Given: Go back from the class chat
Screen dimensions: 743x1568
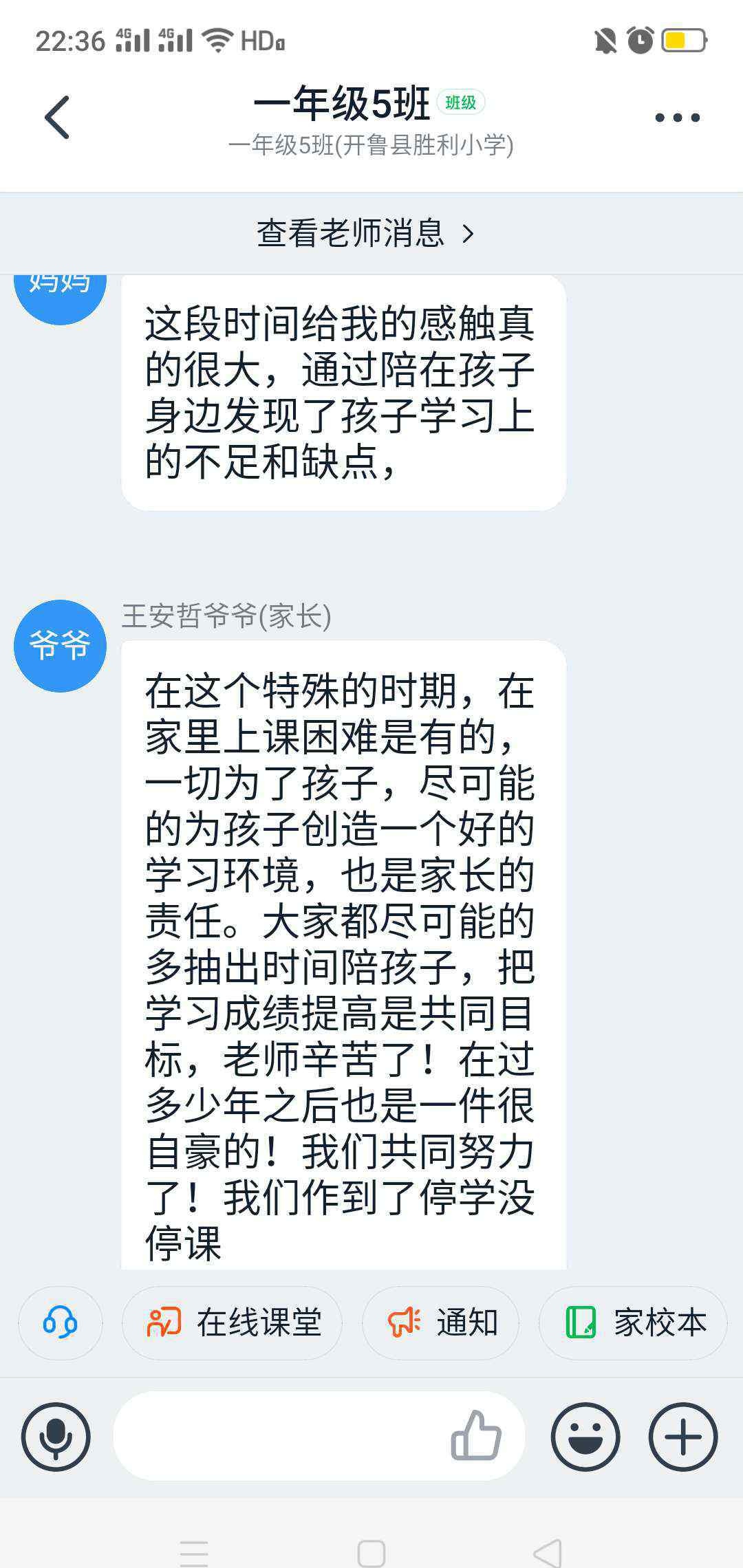Looking at the screenshot, I should 58,118.
